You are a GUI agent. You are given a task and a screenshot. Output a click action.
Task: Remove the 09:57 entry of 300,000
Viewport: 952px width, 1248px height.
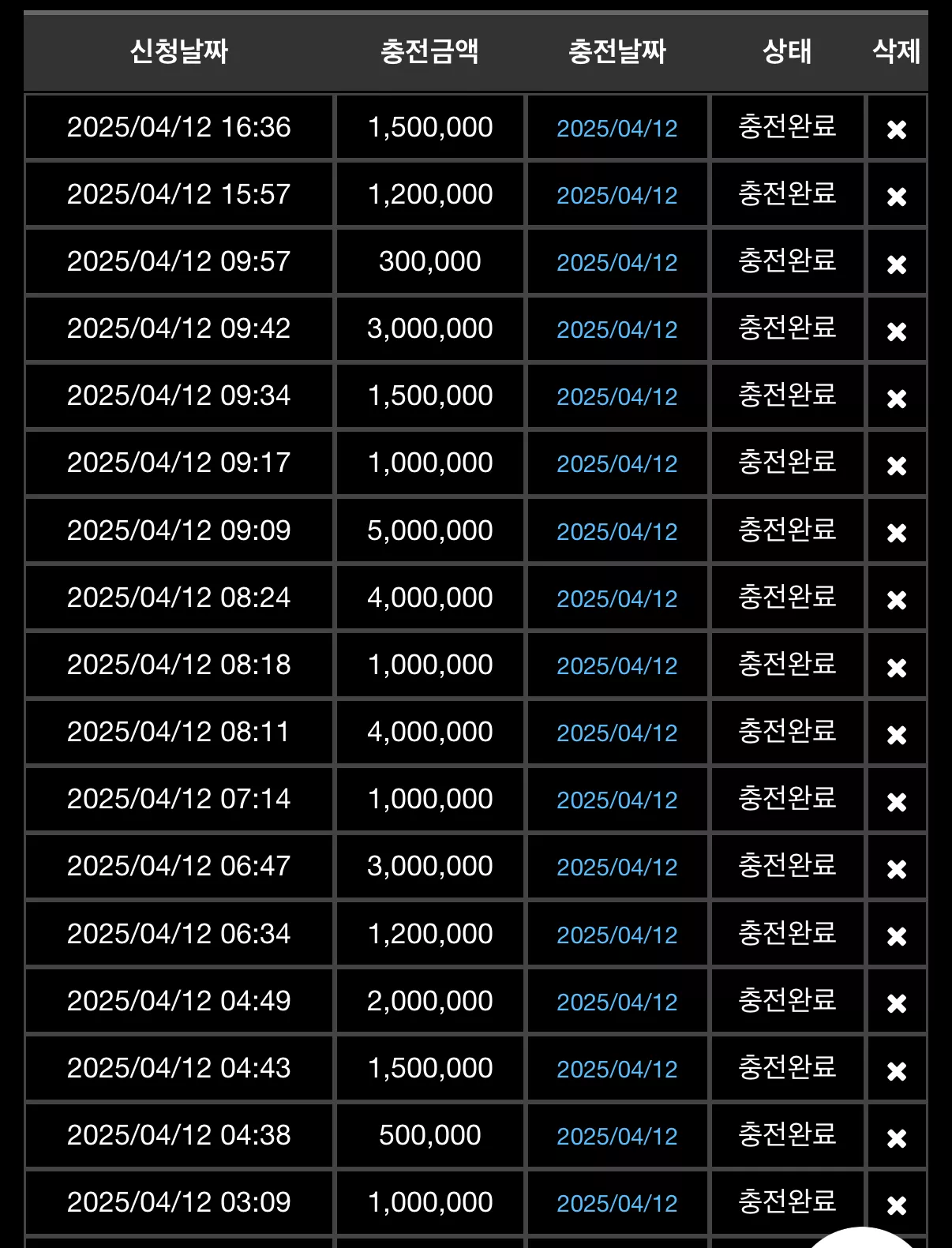click(x=897, y=264)
